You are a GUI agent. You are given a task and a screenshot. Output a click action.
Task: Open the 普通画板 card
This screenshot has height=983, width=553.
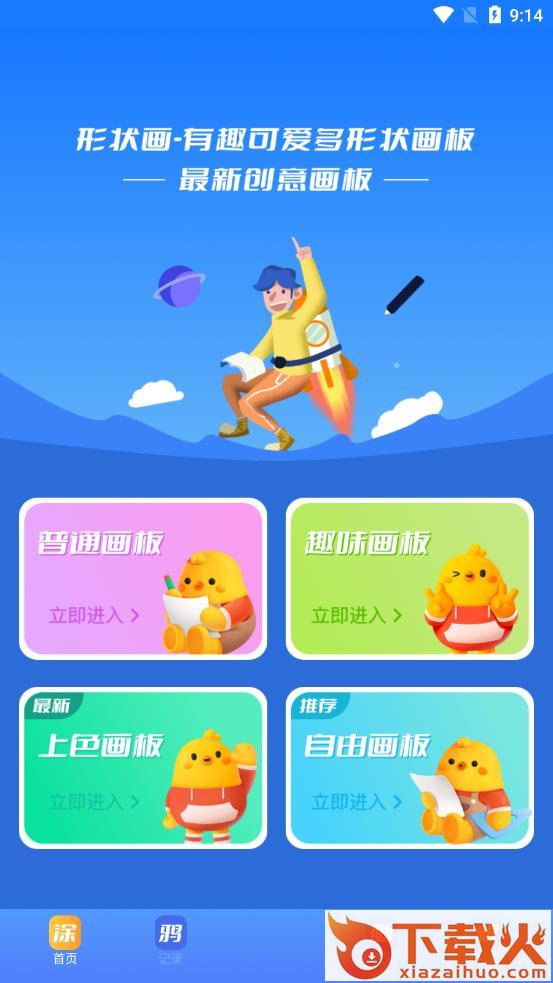(x=143, y=579)
